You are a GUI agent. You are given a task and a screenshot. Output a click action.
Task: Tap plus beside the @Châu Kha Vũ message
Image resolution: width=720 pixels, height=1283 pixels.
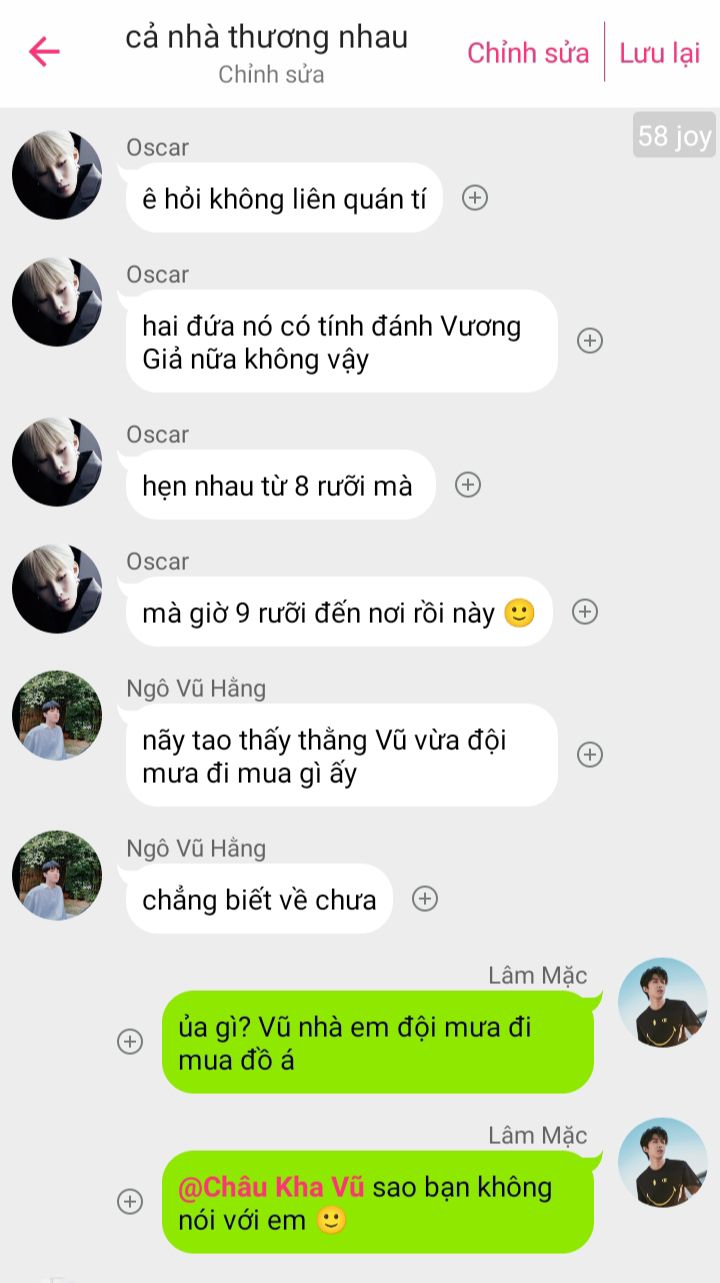pyautogui.click(x=130, y=1202)
